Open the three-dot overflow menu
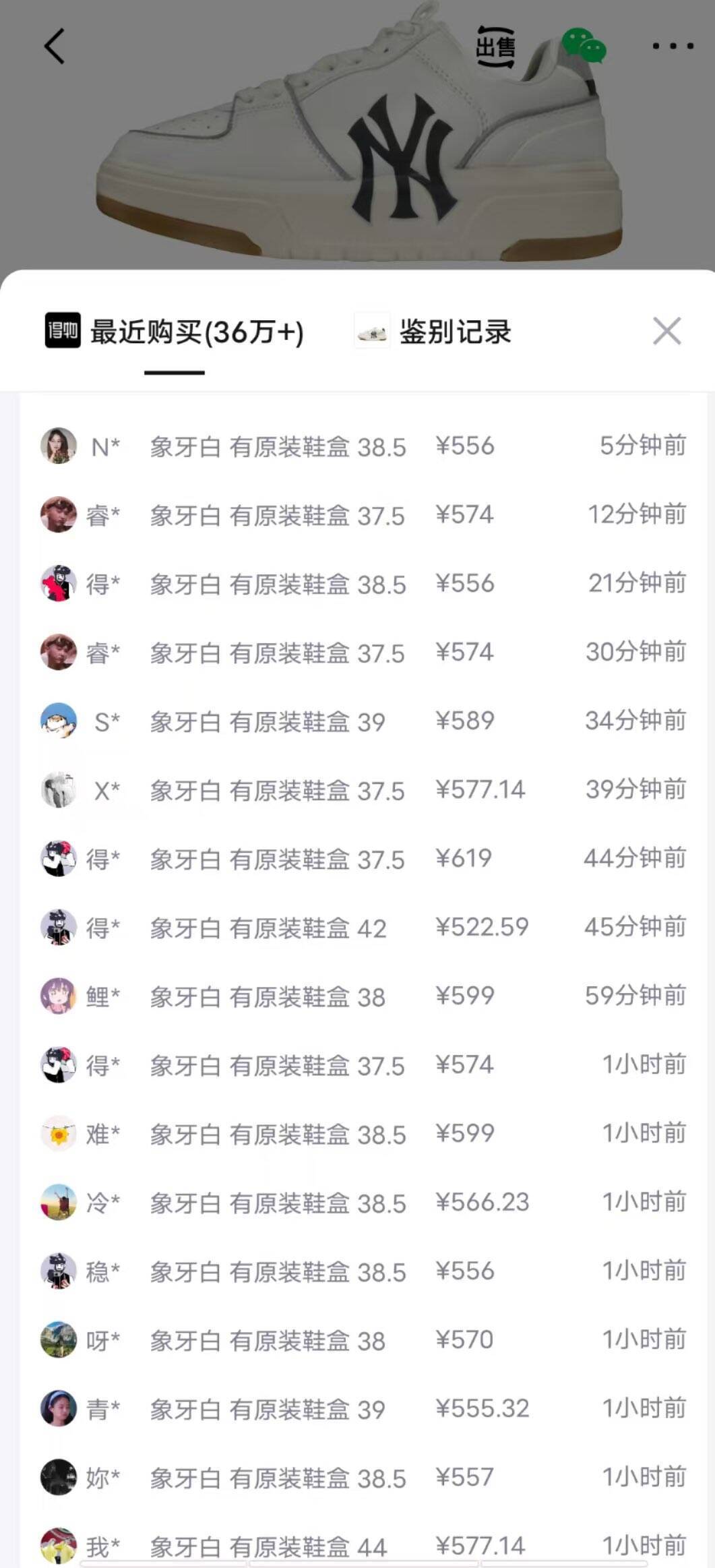The width and height of the screenshot is (715, 1568). [673, 47]
